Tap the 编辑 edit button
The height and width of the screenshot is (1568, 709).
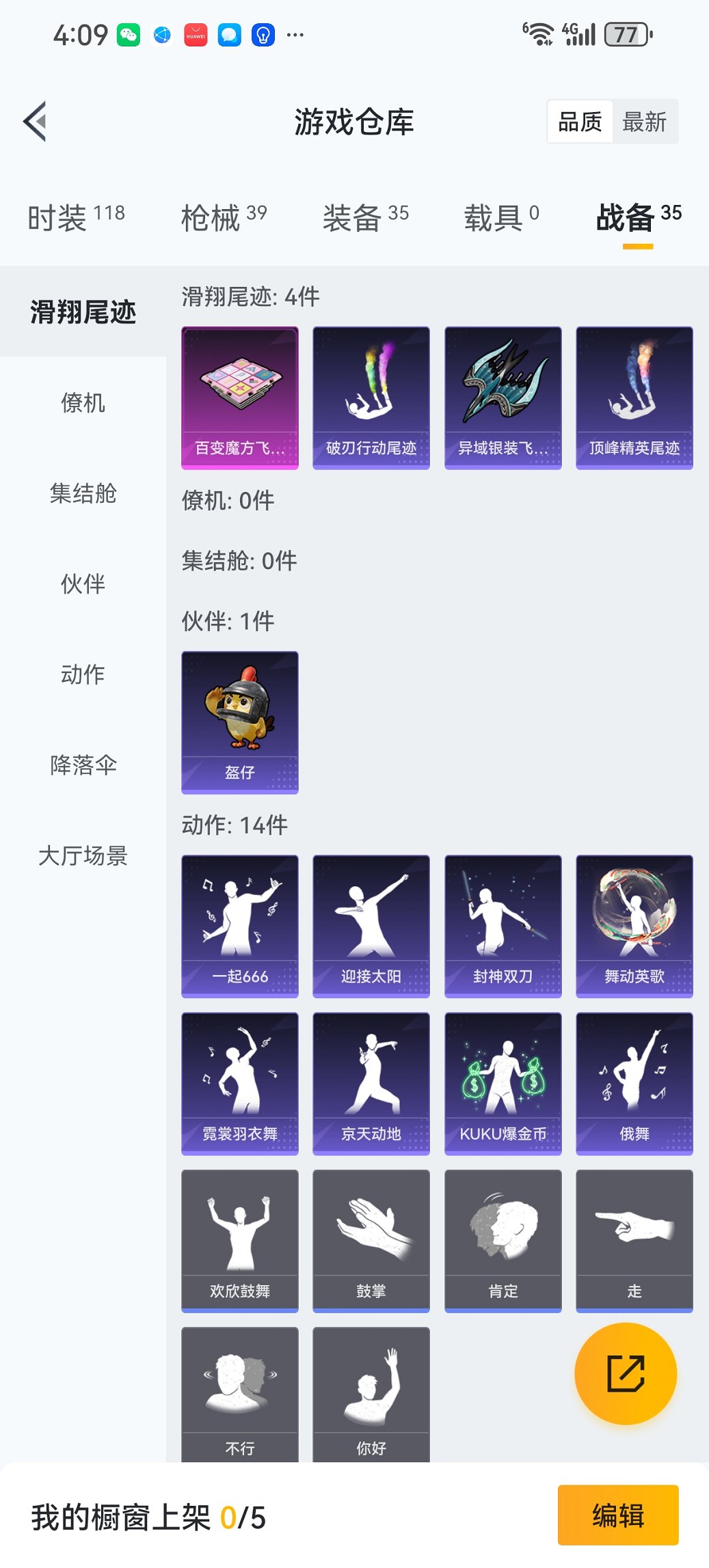(x=618, y=1515)
